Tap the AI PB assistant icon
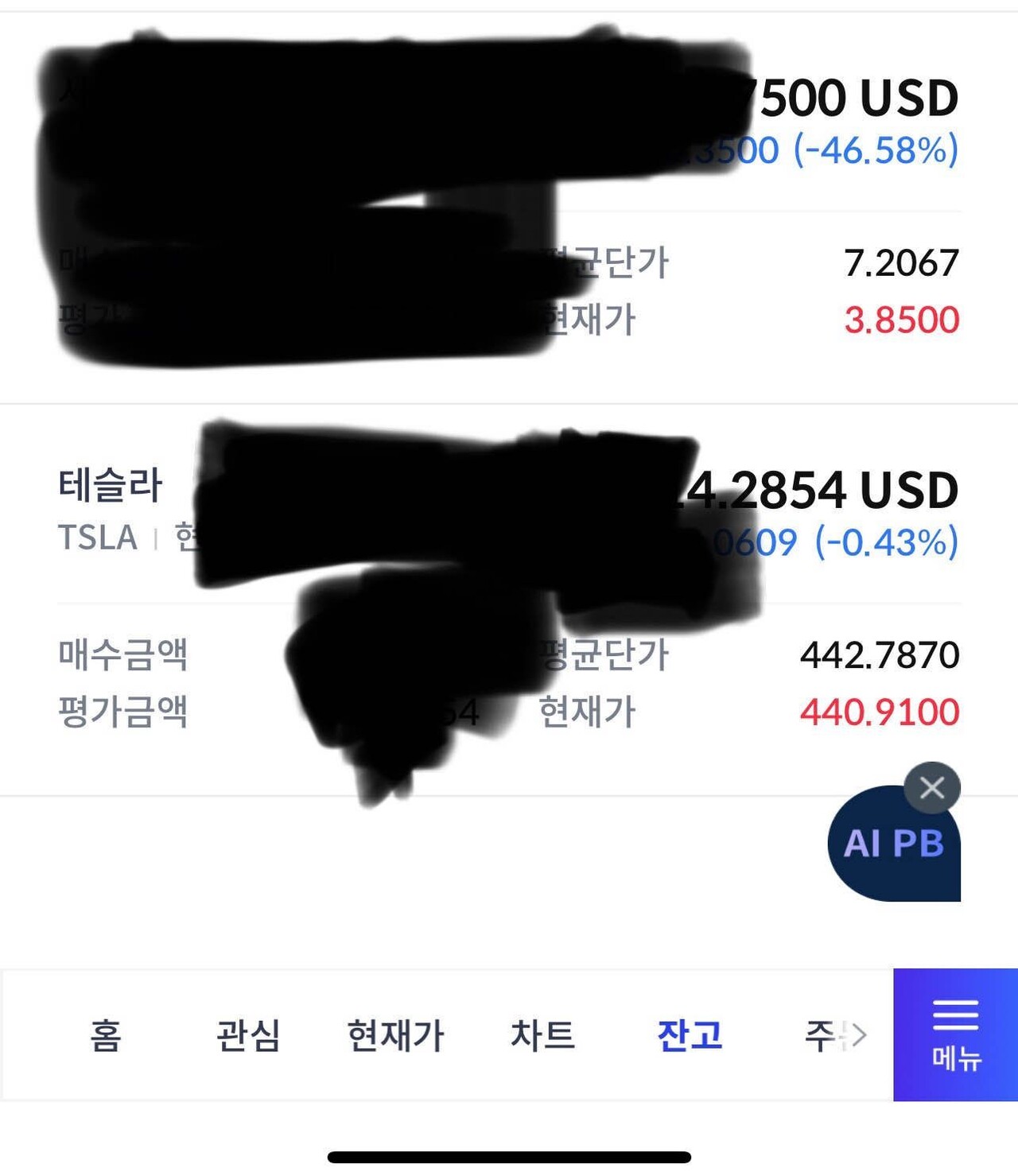This screenshot has height=1176, width=1018. pos(891,847)
